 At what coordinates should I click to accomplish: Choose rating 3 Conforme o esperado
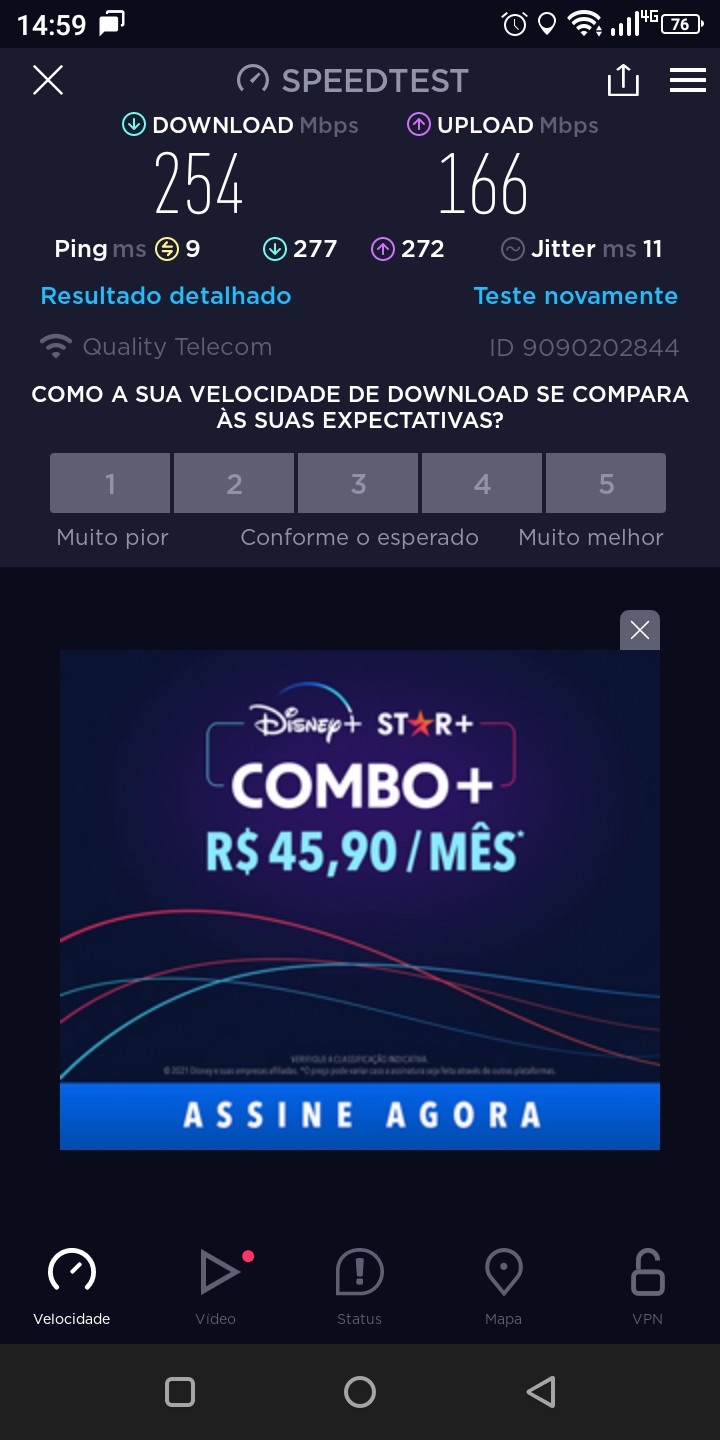[x=358, y=483]
